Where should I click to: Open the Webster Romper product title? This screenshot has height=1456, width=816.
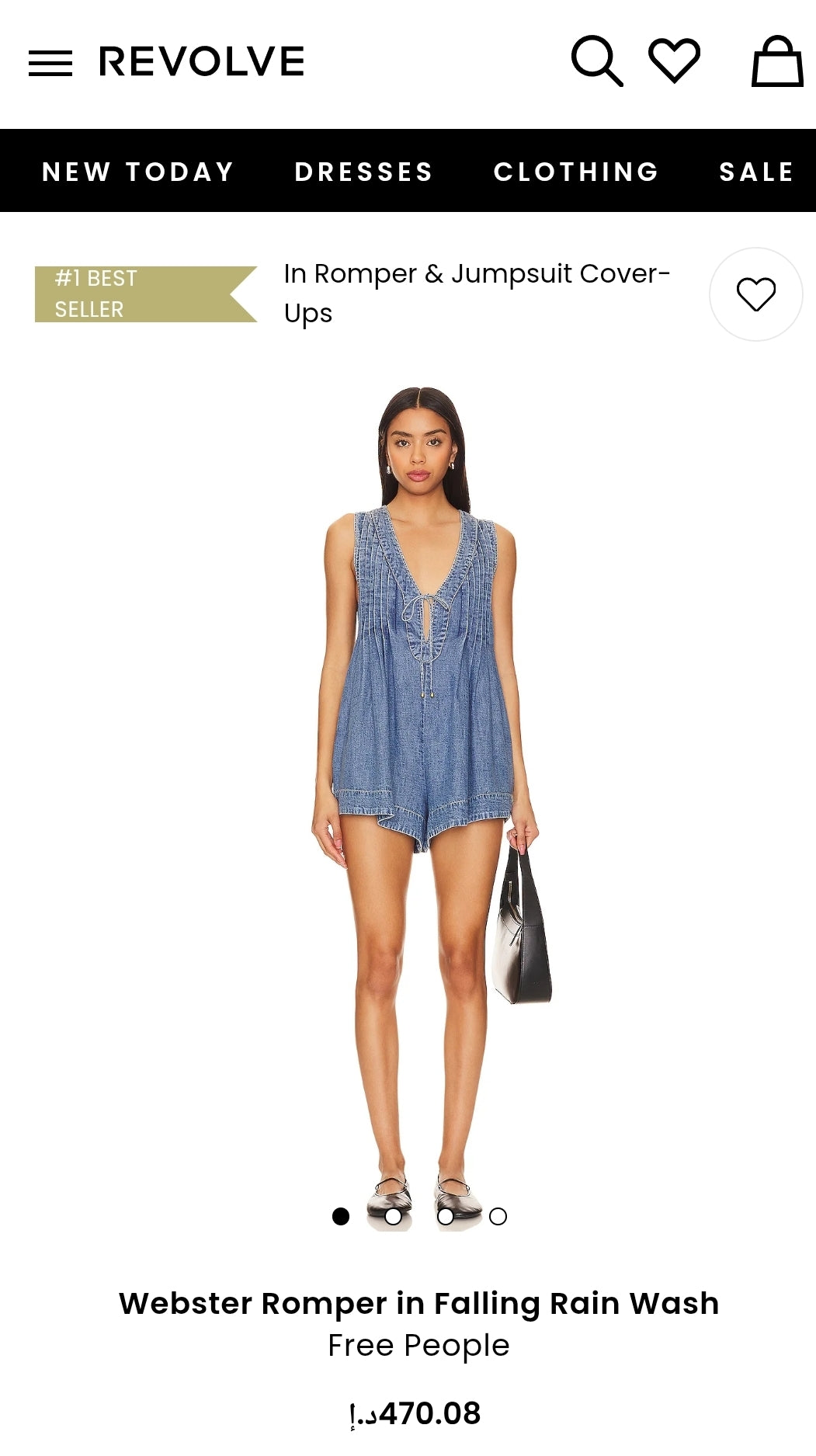[418, 1302]
